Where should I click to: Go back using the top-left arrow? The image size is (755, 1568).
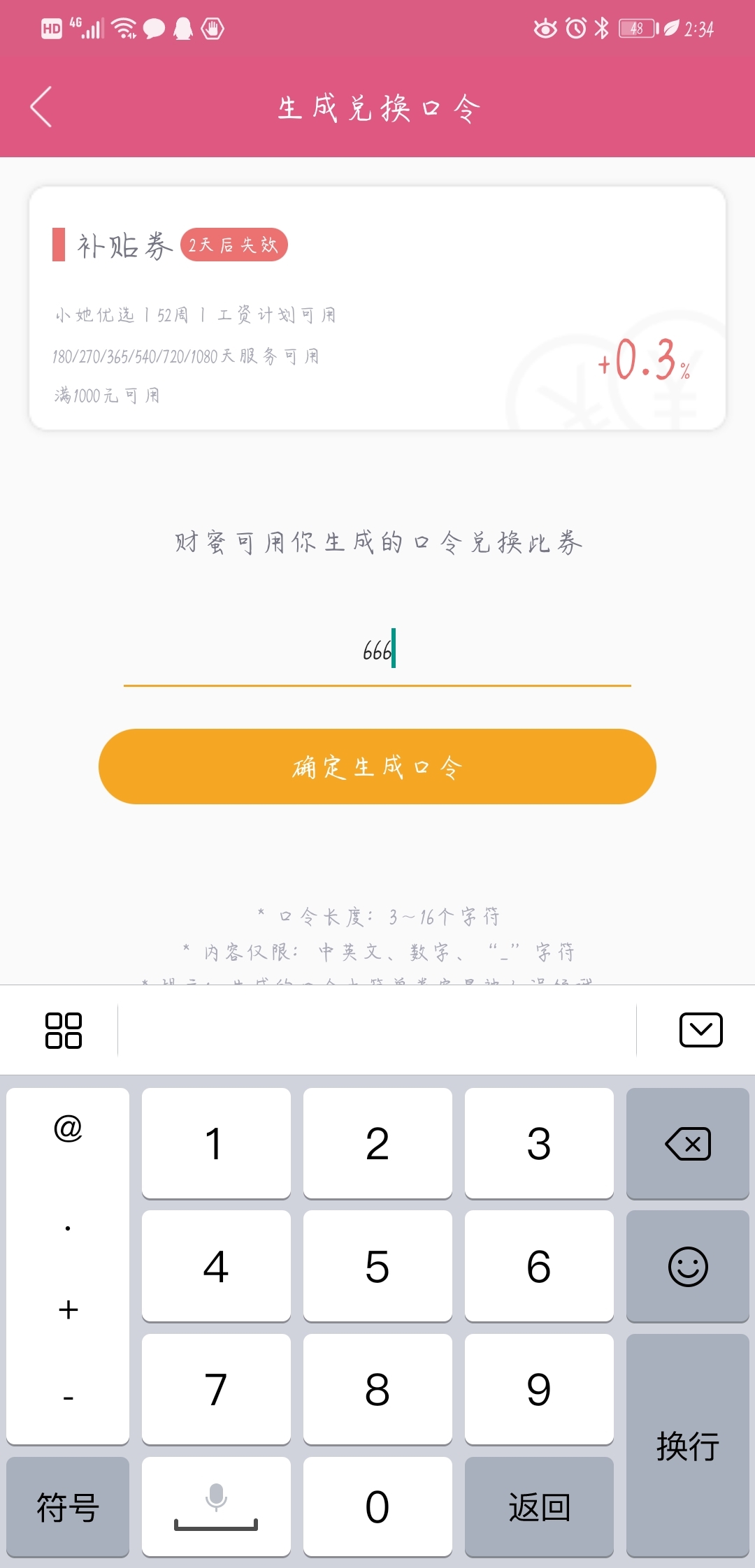tap(41, 107)
